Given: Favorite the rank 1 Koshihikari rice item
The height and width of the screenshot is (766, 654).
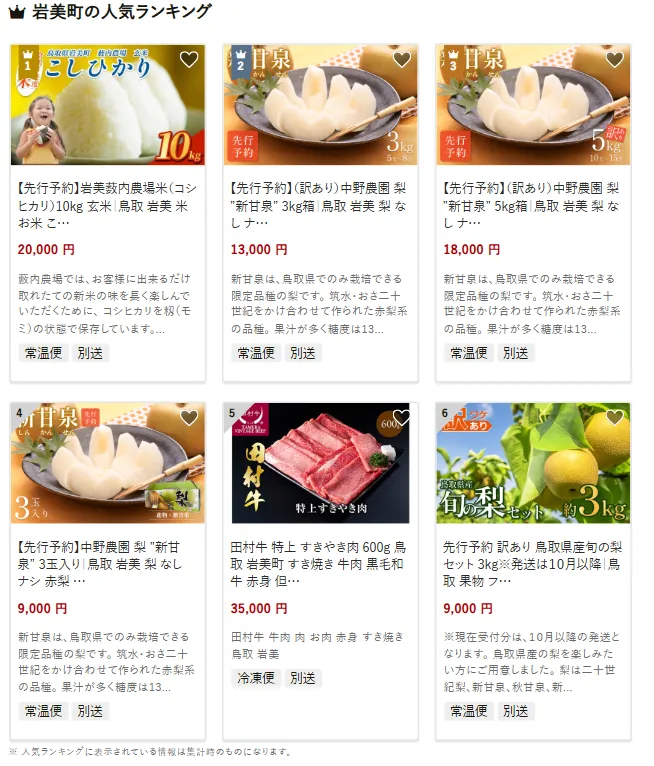Looking at the screenshot, I should [189, 60].
